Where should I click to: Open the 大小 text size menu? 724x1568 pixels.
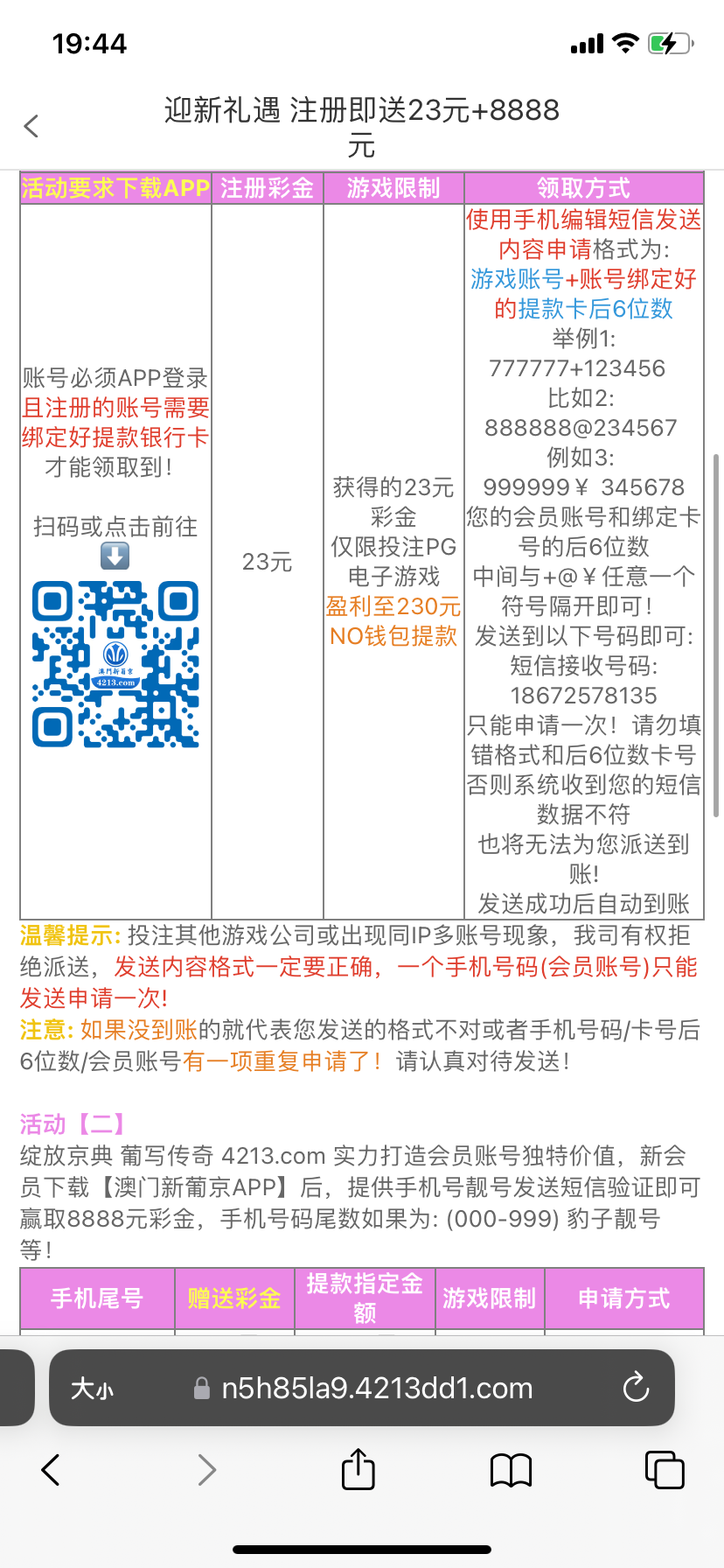(x=92, y=1389)
